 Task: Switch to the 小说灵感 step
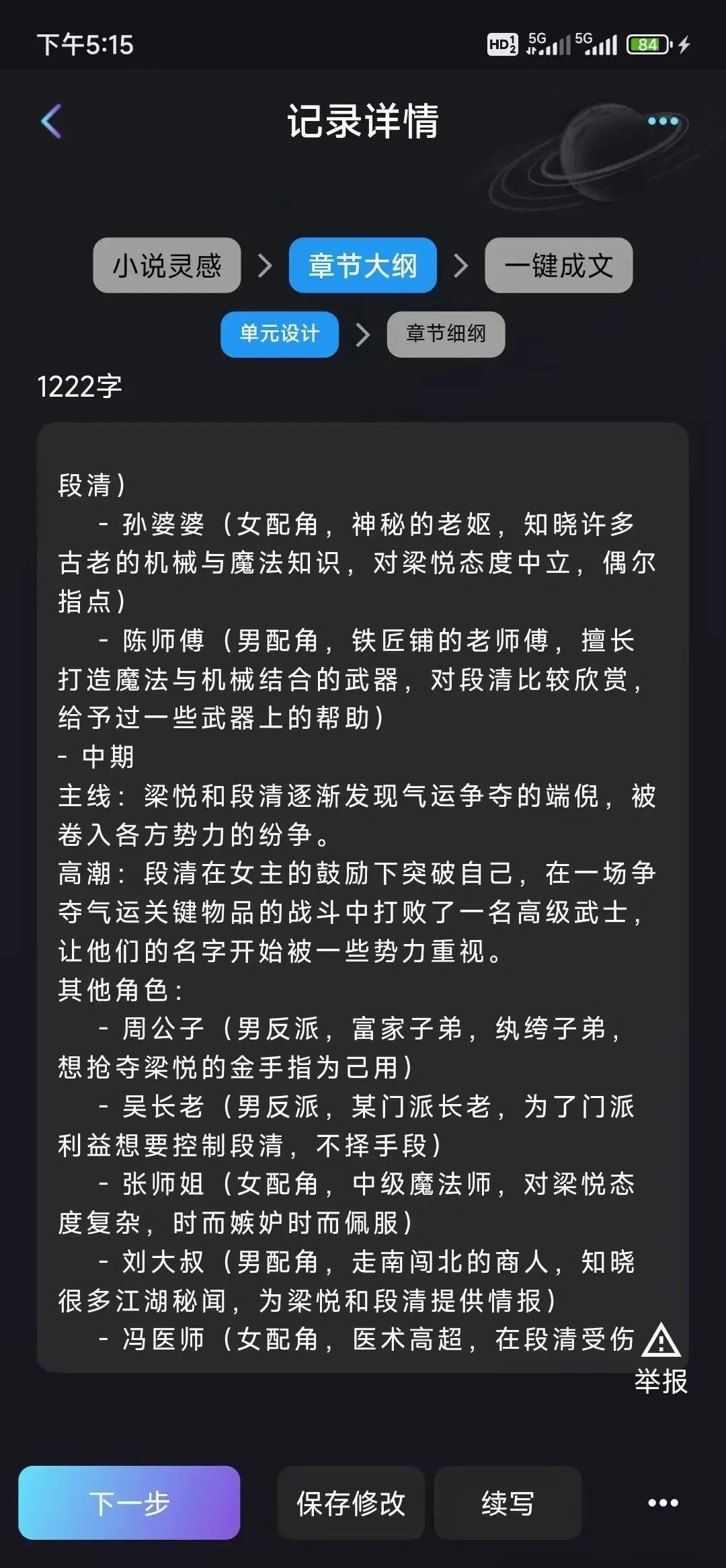(x=167, y=265)
